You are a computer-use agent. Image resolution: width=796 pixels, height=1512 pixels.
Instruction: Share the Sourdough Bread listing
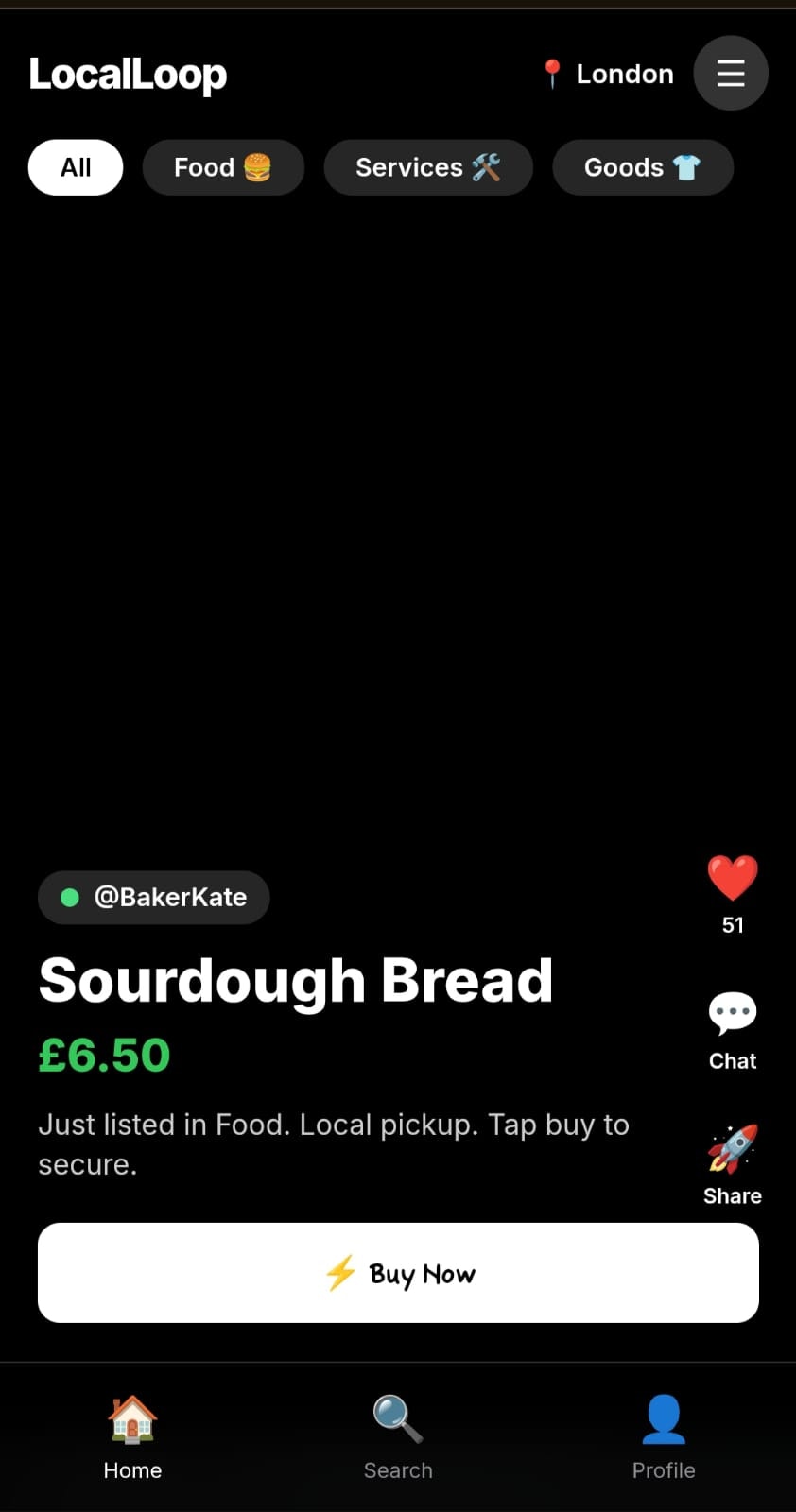(x=733, y=1164)
